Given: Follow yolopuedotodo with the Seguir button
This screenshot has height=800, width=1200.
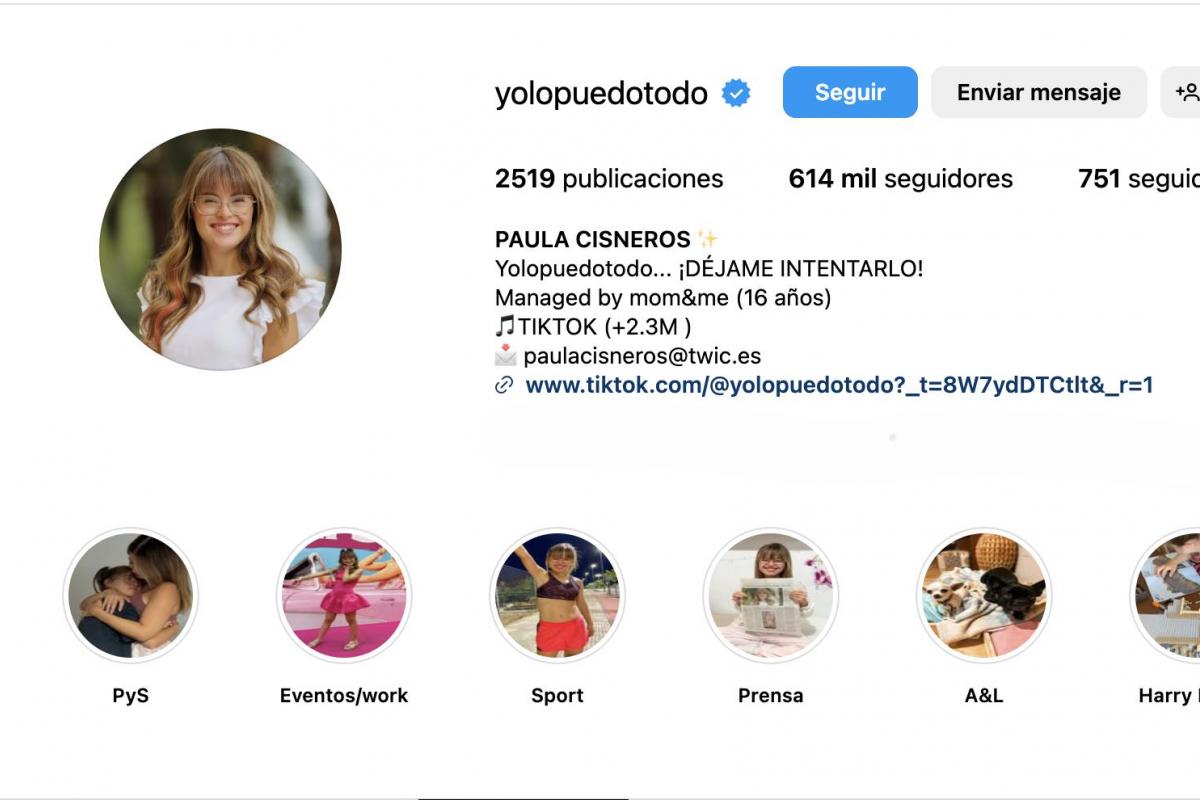Looking at the screenshot, I should 850,92.
